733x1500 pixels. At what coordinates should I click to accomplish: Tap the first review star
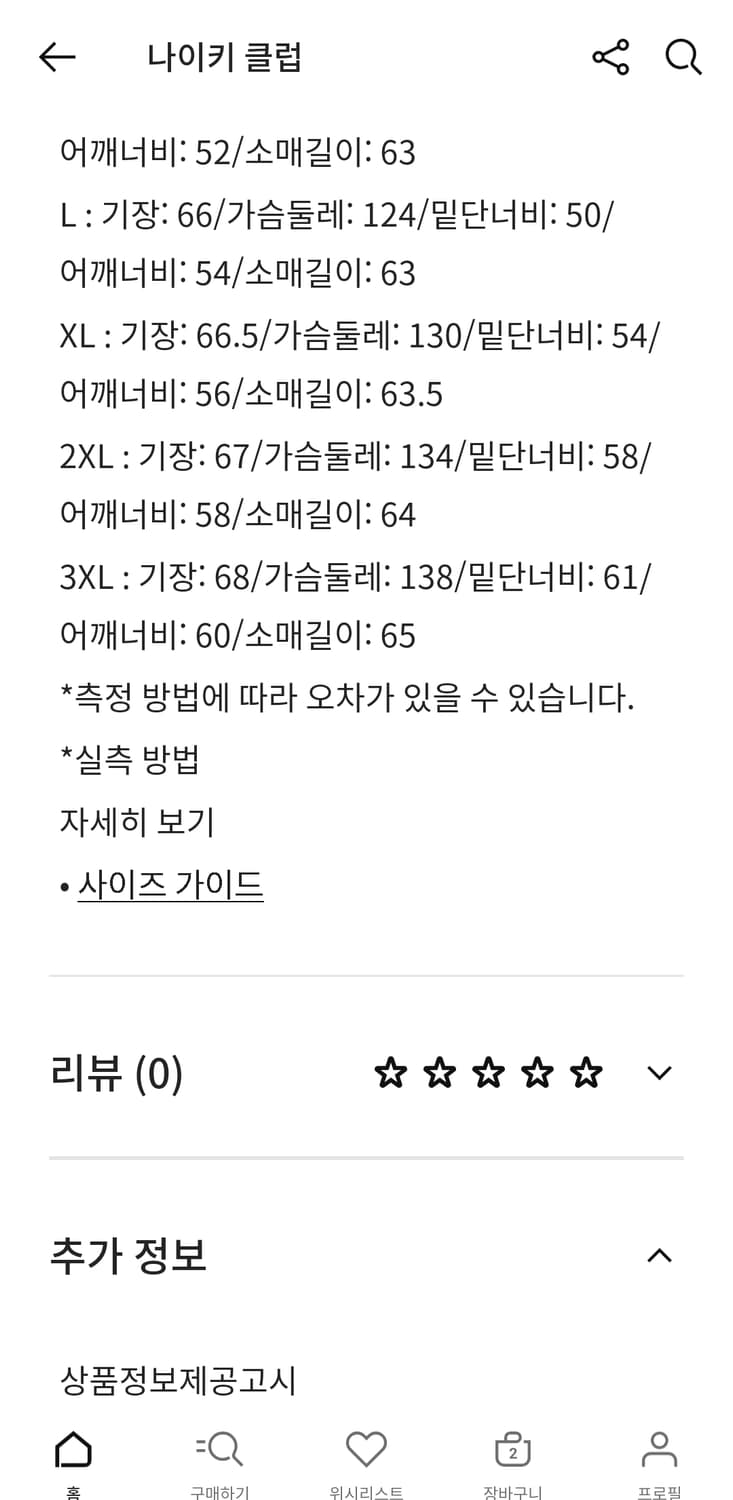point(389,1072)
